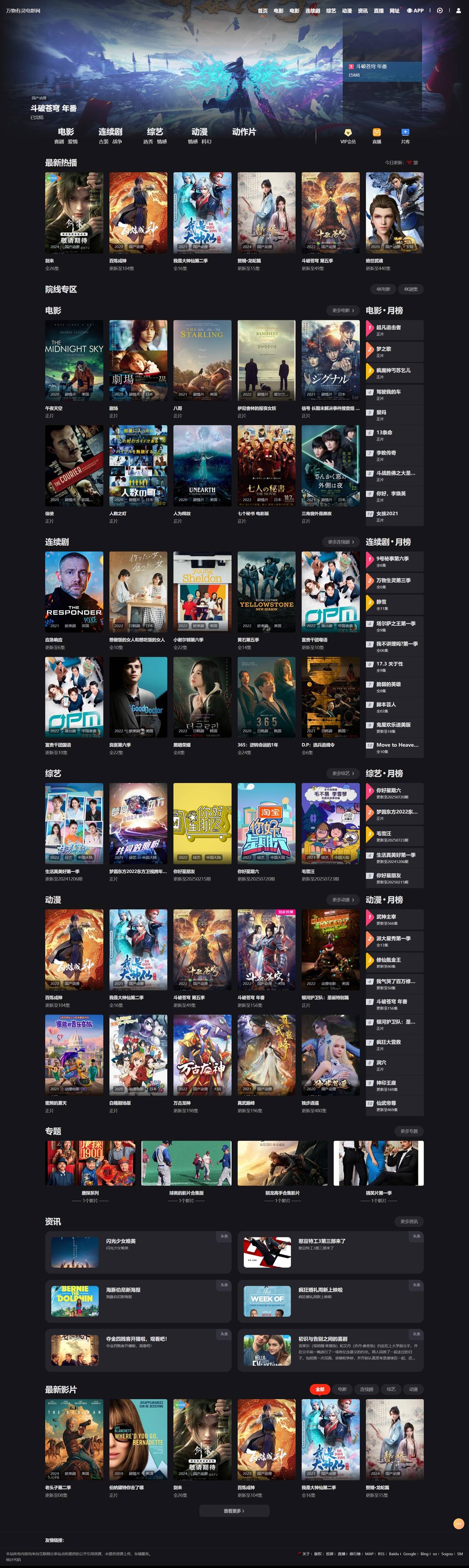The height and width of the screenshot is (1568, 469).
Task: Open VIP会员 shortcut
Action: tap(348, 136)
